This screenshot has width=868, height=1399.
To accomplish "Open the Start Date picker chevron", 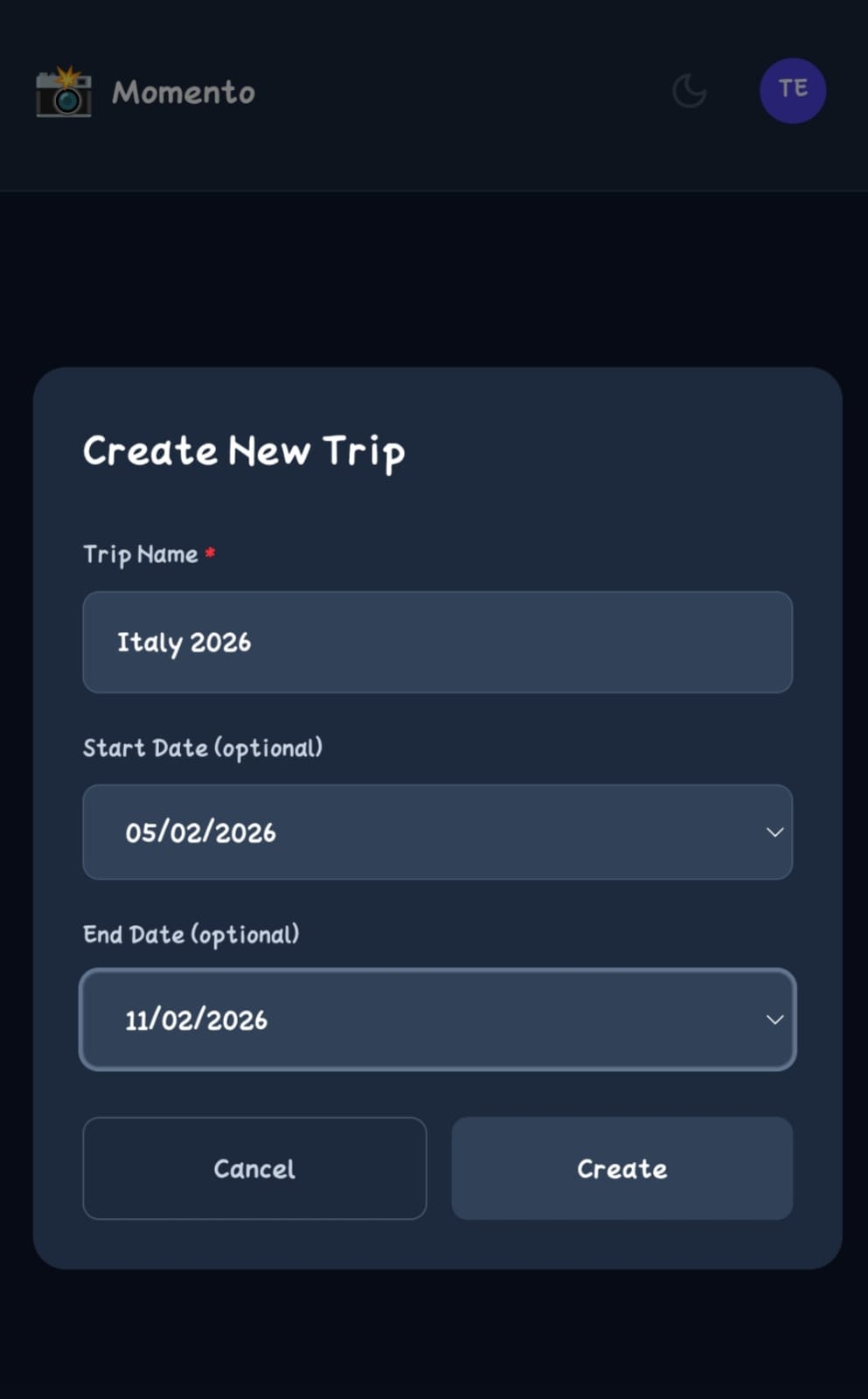I will click(774, 832).
